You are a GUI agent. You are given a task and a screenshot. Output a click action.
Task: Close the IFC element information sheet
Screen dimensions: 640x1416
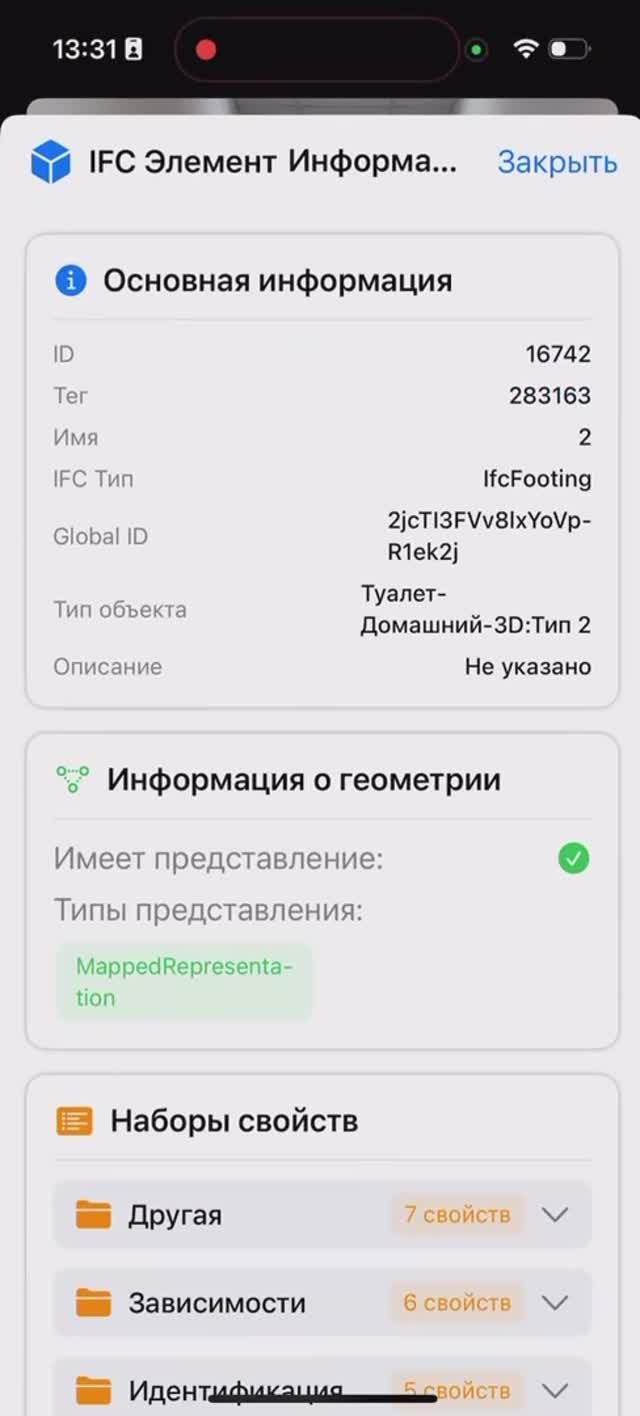click(557, 161)
